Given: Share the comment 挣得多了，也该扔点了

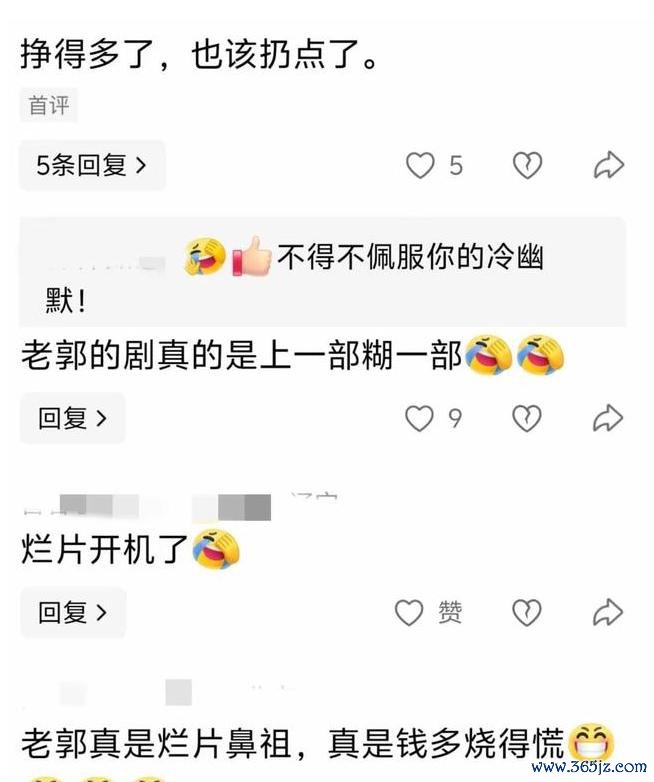Looking at the screenshot, I should point(608,165).
